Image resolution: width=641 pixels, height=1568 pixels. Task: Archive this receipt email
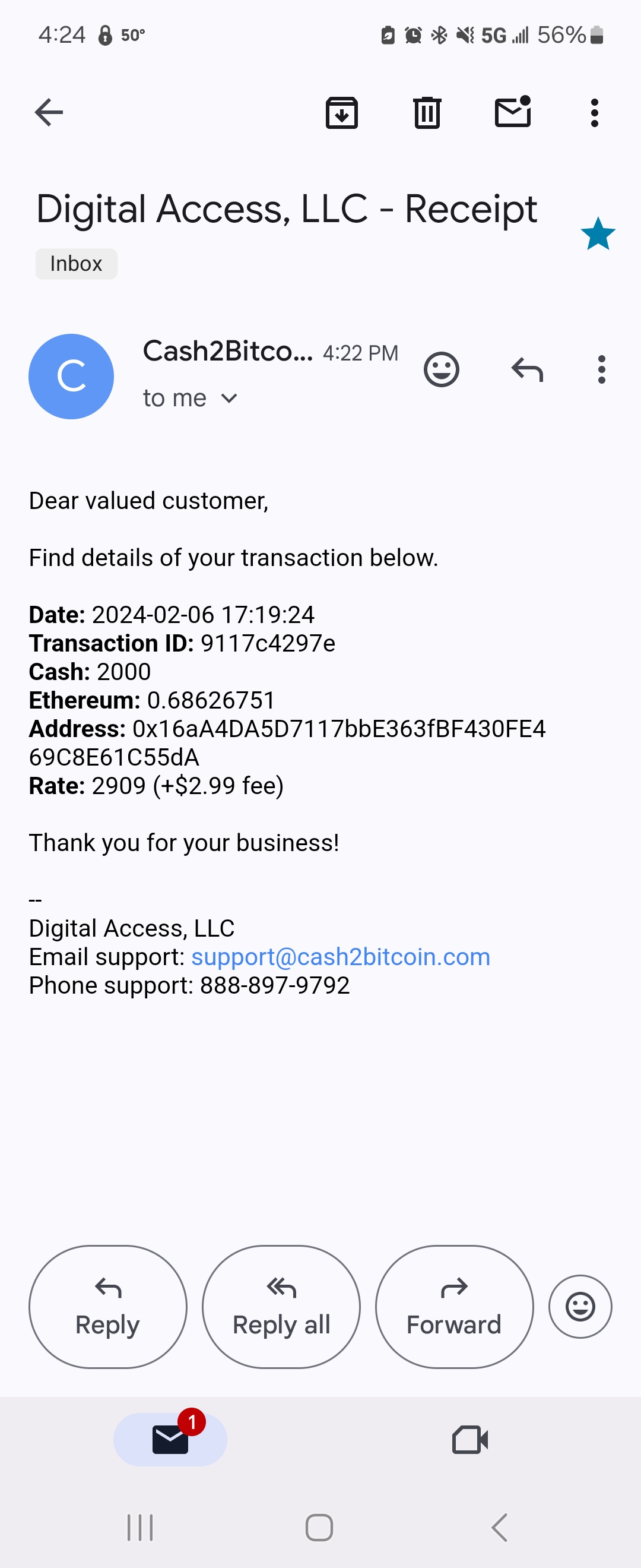342,113
